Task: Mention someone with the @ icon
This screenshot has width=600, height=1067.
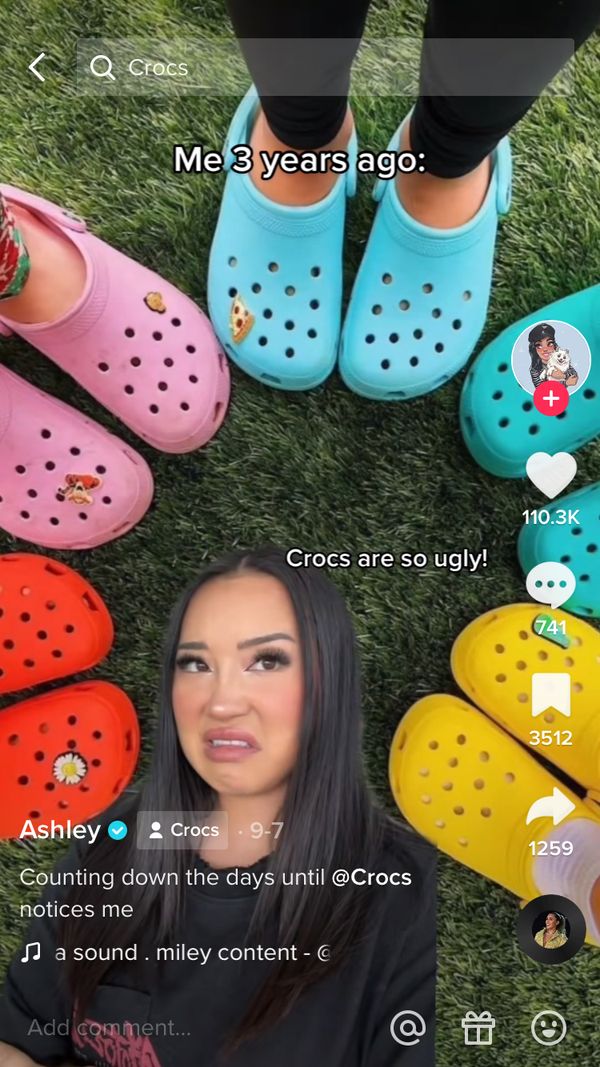Action: [408, 1027]
